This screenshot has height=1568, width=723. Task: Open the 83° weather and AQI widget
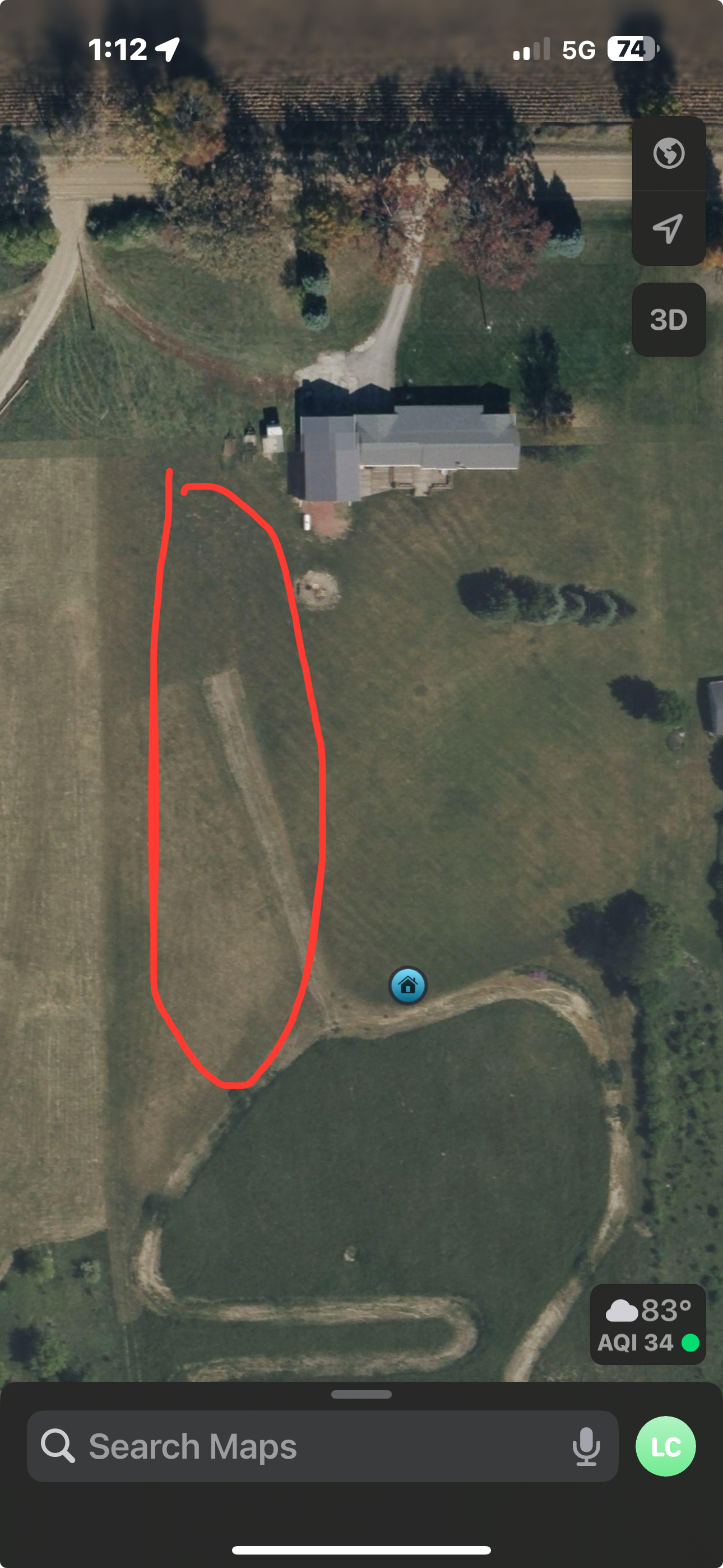[647, 1325]
